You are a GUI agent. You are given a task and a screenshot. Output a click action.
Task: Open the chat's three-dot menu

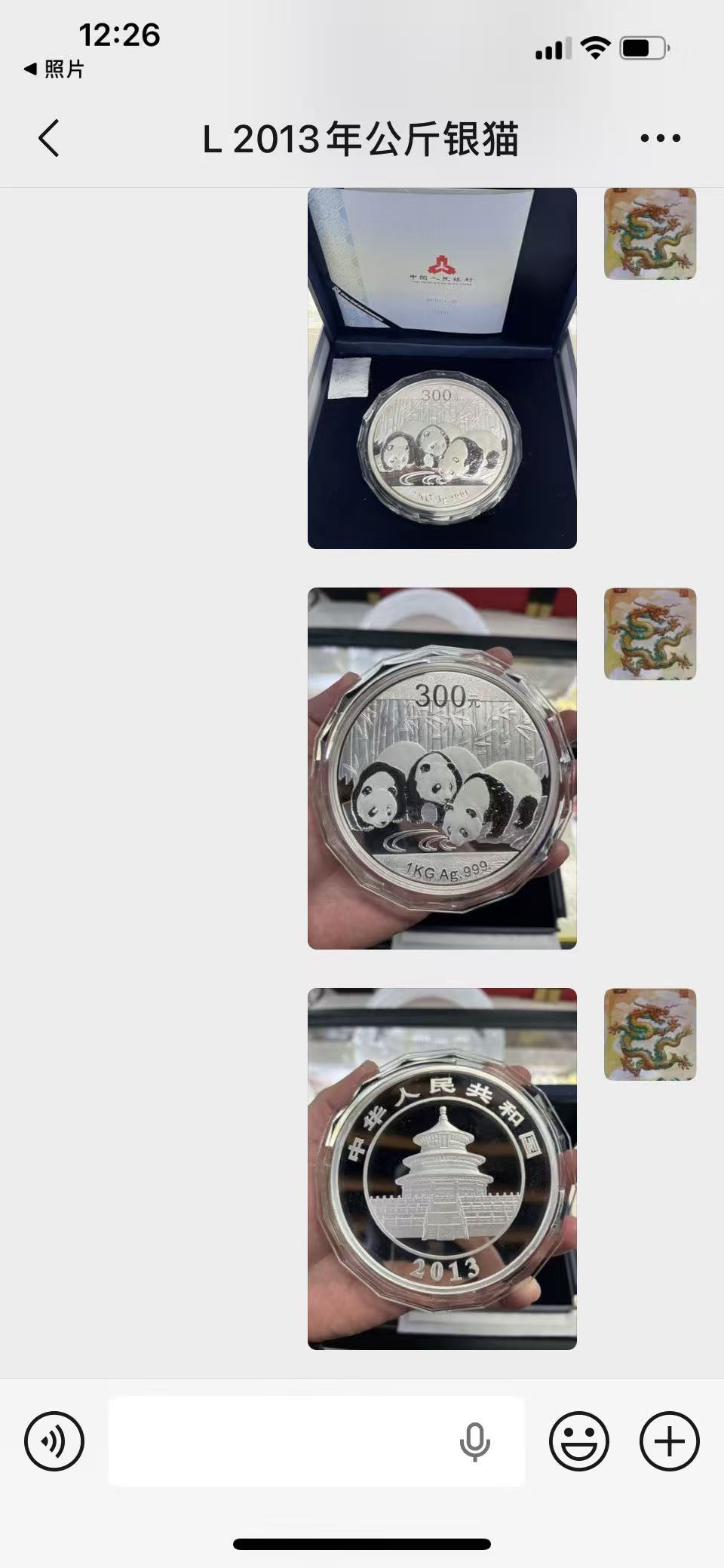pyautogui.click(x=660, y=138)
